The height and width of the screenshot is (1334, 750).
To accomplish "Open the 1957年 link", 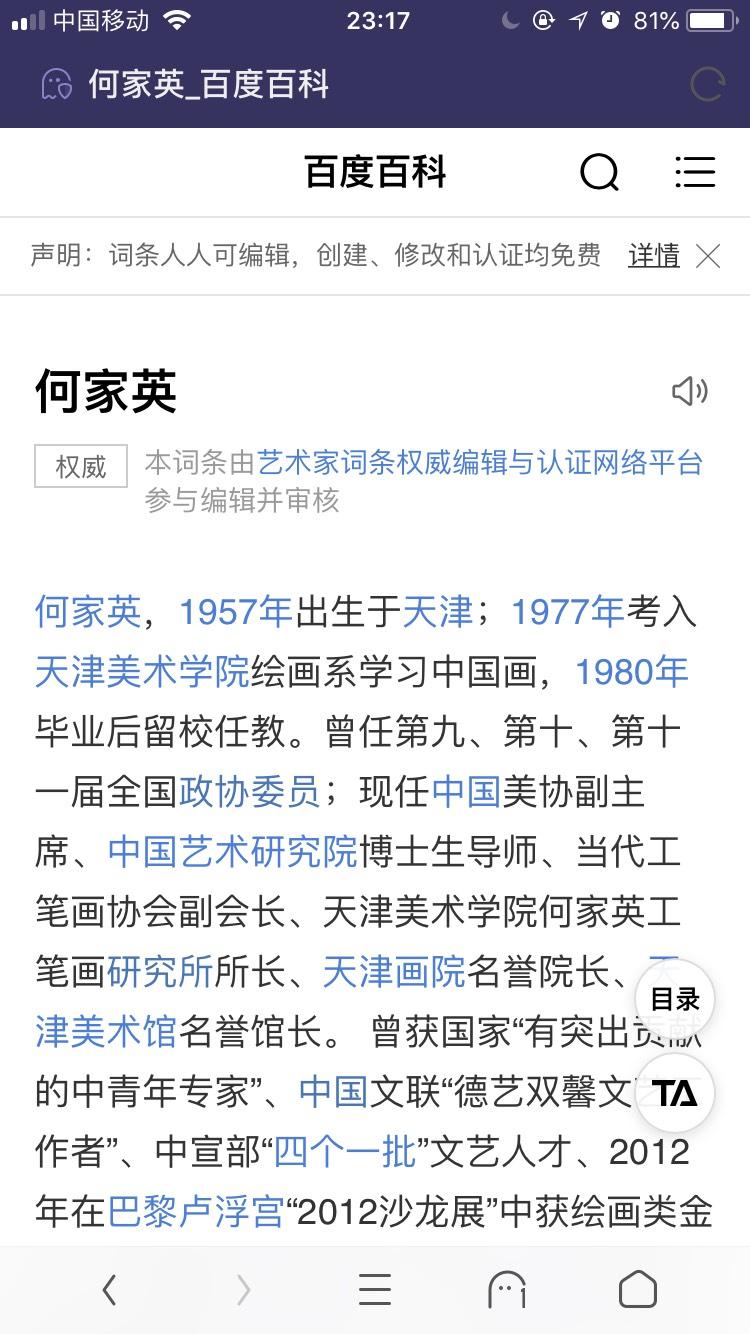I will click(x=235, y=611).
